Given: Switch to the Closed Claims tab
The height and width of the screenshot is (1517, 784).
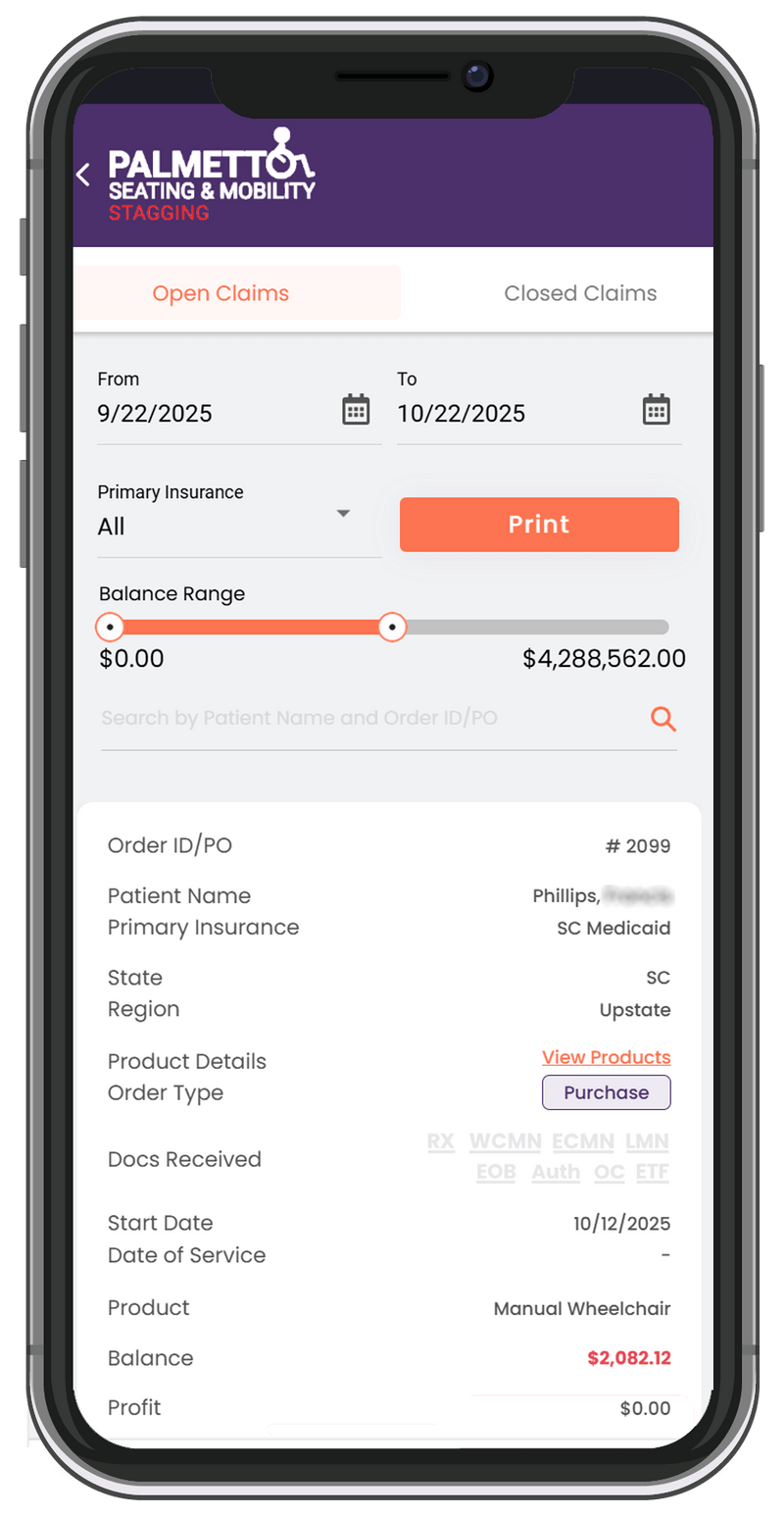Looking at the screenshot, I should [580, 293].
